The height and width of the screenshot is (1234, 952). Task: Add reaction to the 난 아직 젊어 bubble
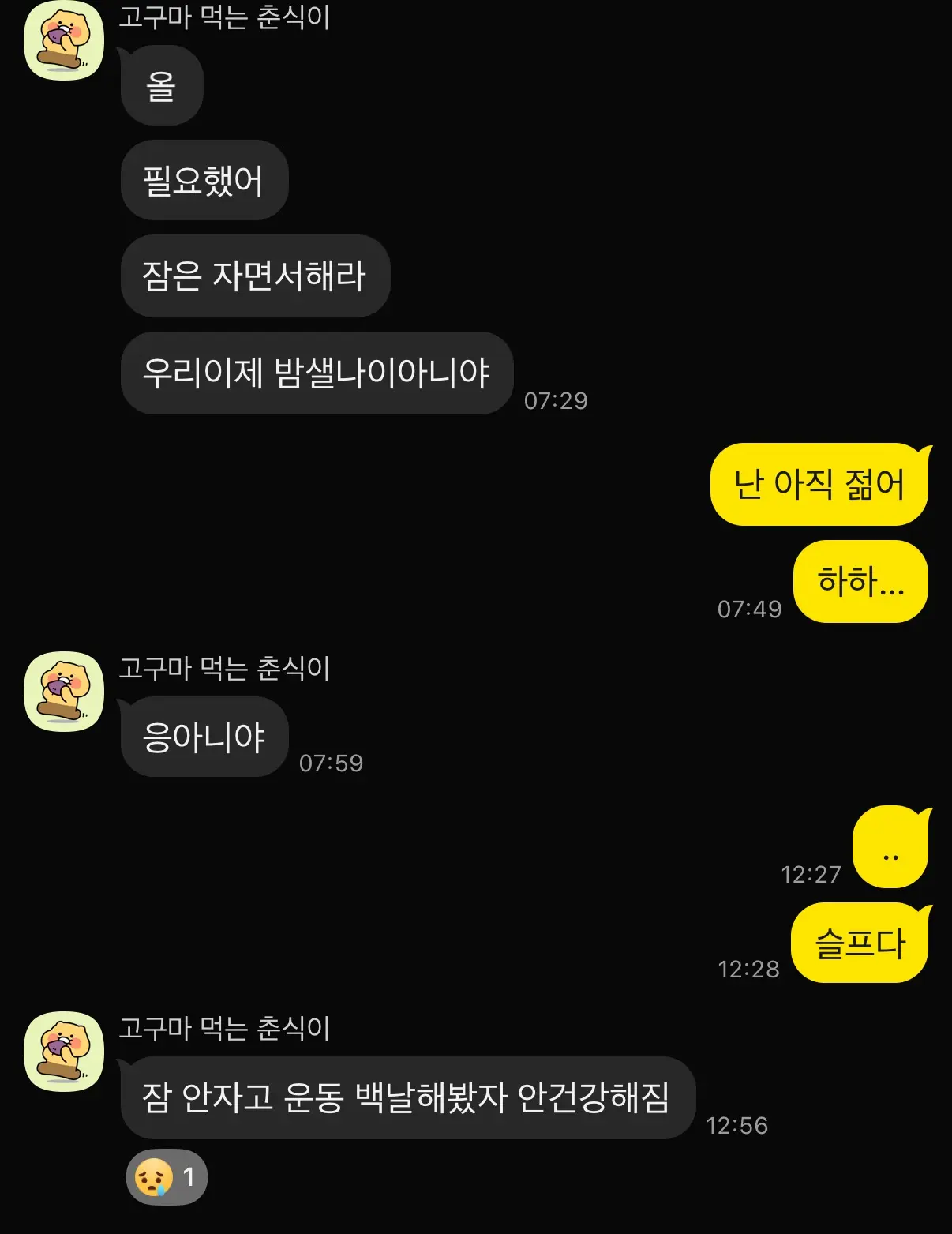(818, 485)
